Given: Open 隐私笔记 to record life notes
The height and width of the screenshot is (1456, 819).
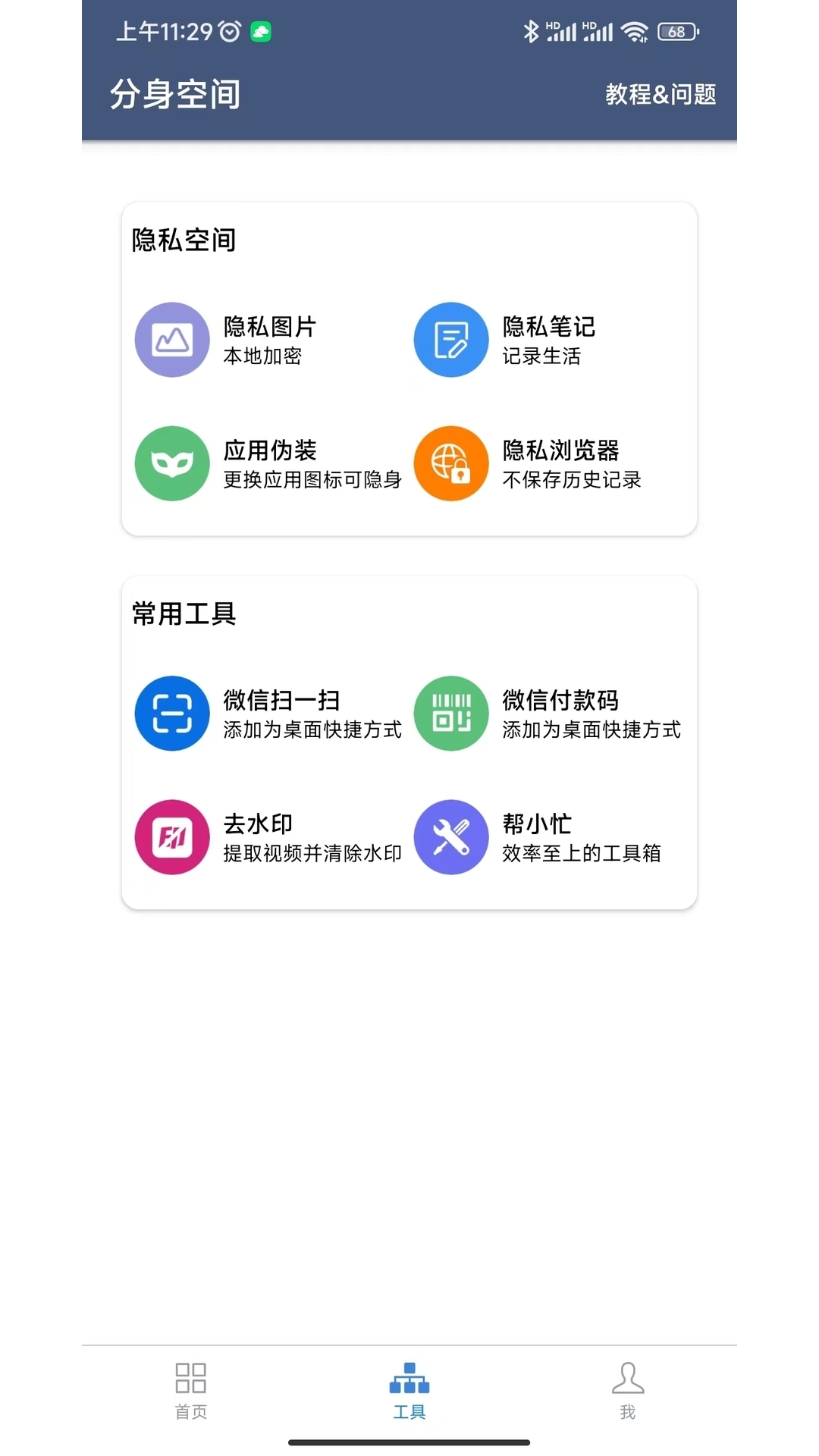Looking at the screenshot, I should tap(548, 339).
